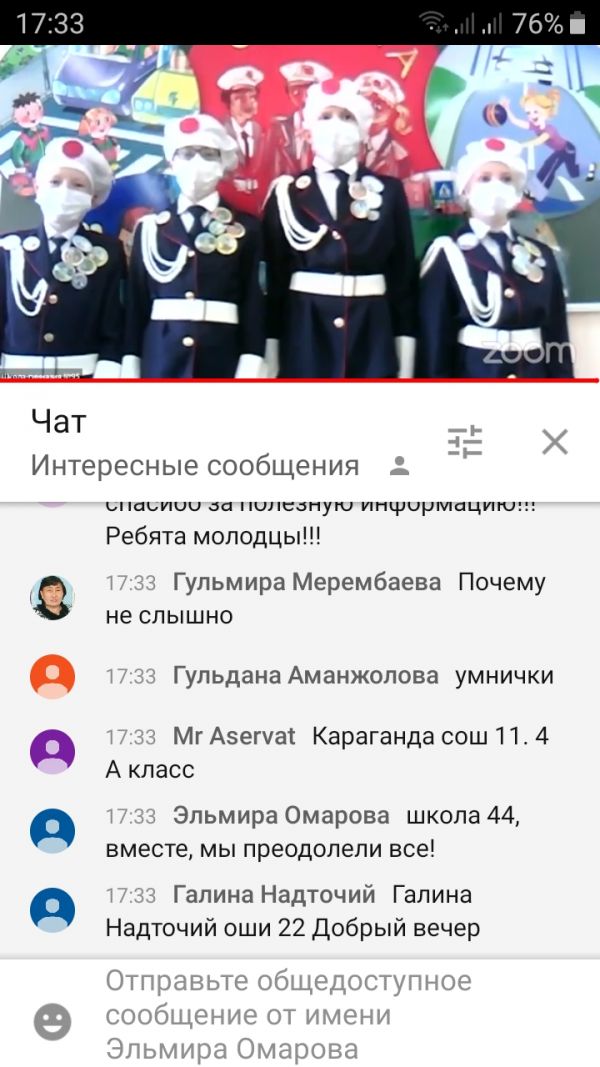
Task: Close the live chat panel
Action: [554, 442]
